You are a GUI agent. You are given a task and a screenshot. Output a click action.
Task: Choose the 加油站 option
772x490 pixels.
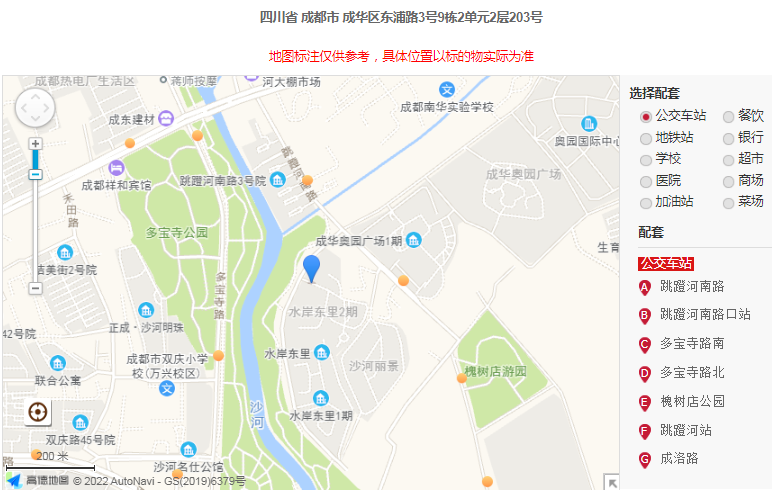646,203
